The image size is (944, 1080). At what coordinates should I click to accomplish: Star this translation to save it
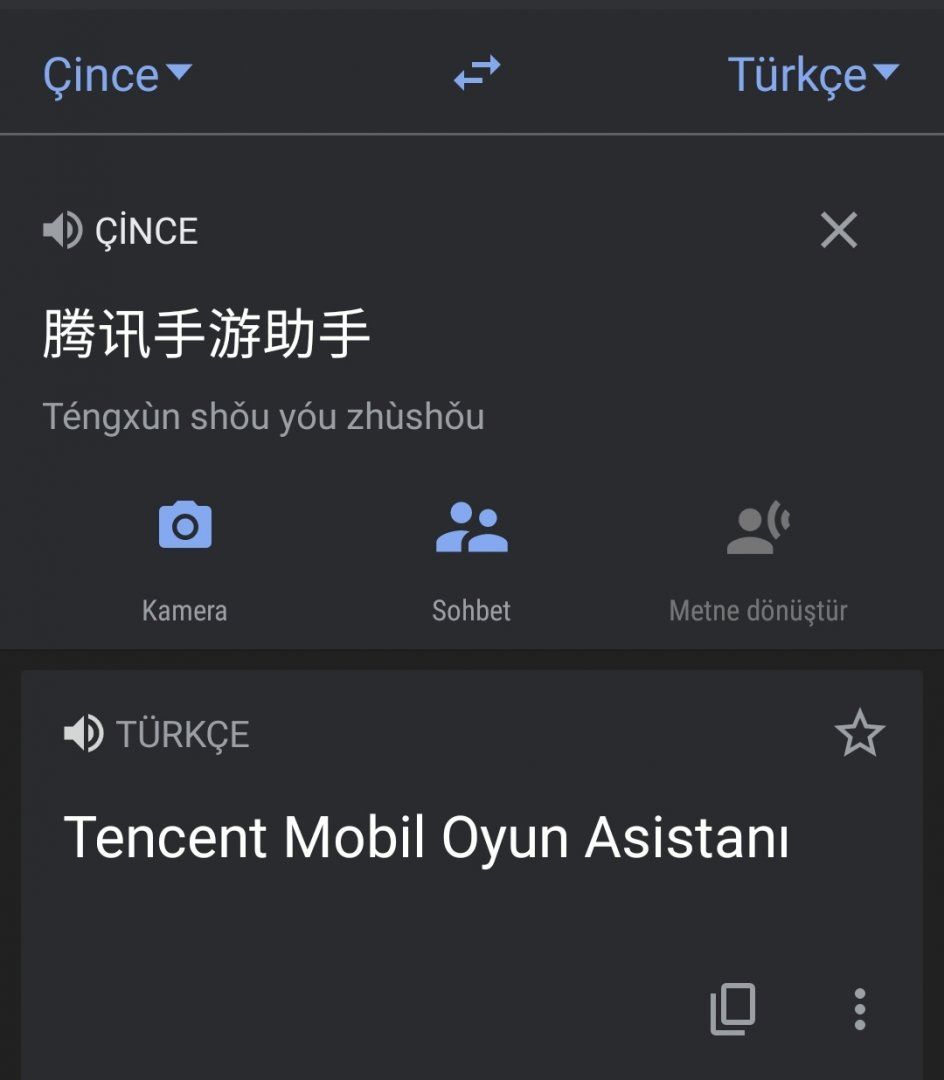(x=859, y=734)
